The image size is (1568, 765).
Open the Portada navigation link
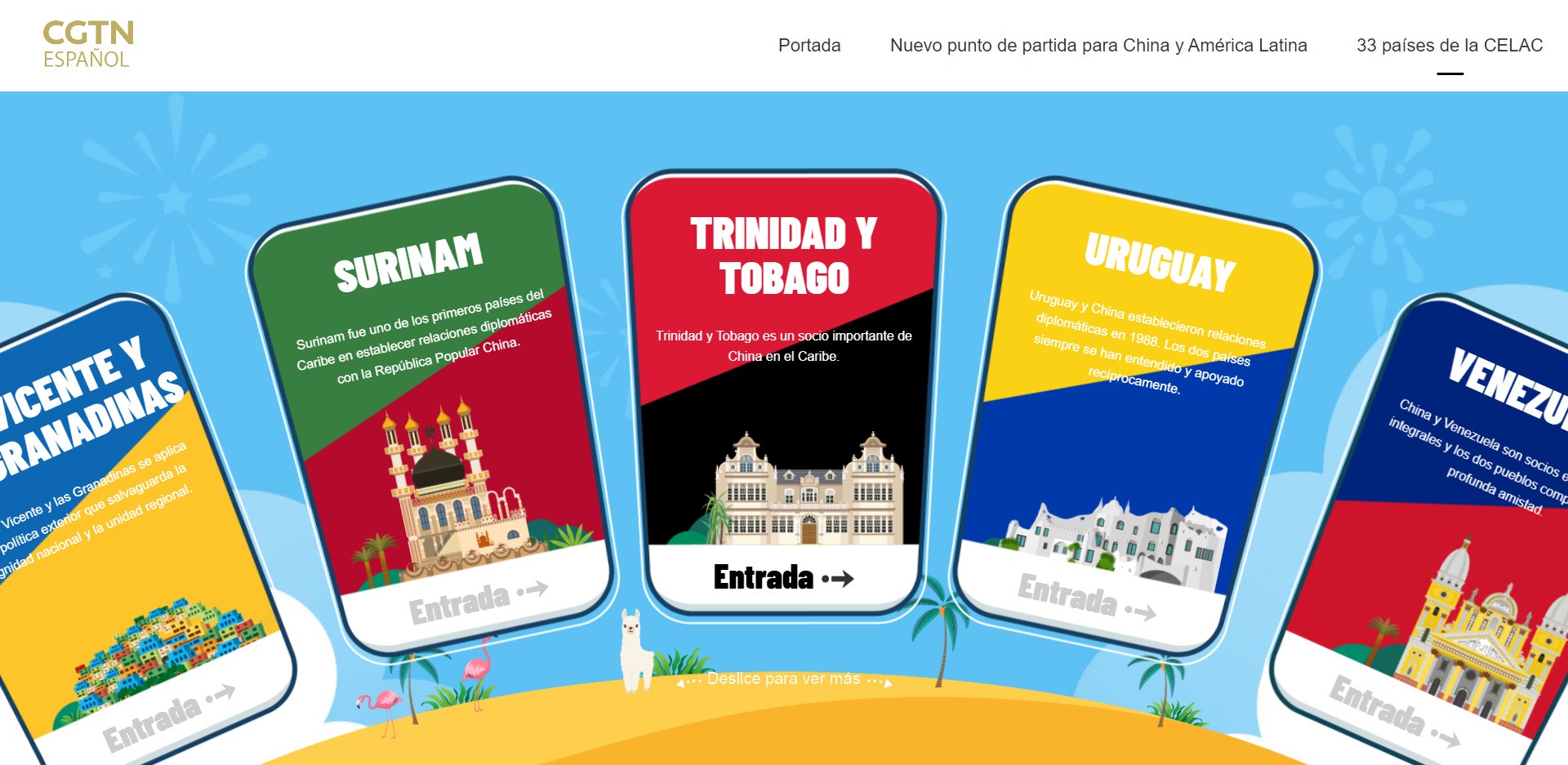tap(808, 46)
